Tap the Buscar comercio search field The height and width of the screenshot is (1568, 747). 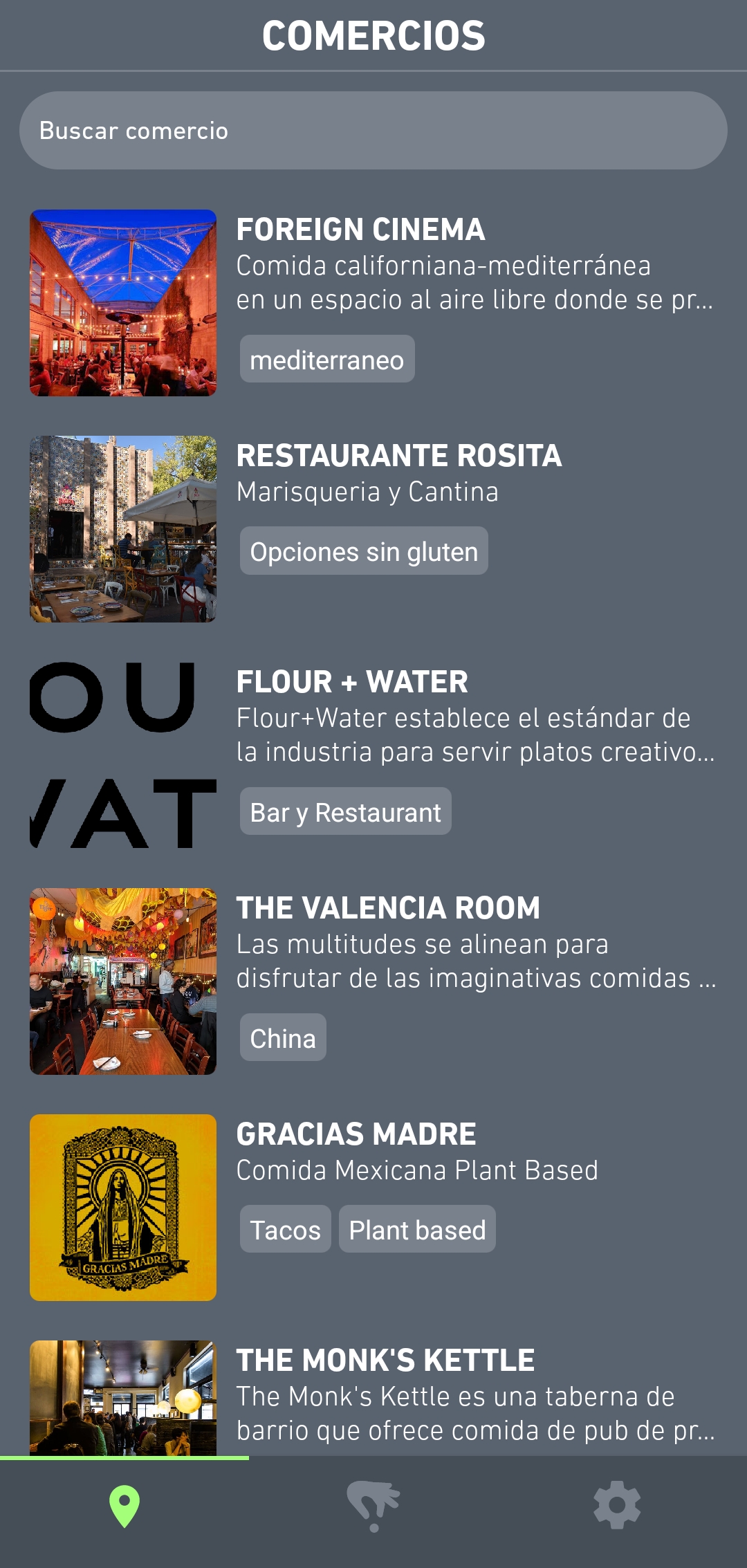coord(373,131)
